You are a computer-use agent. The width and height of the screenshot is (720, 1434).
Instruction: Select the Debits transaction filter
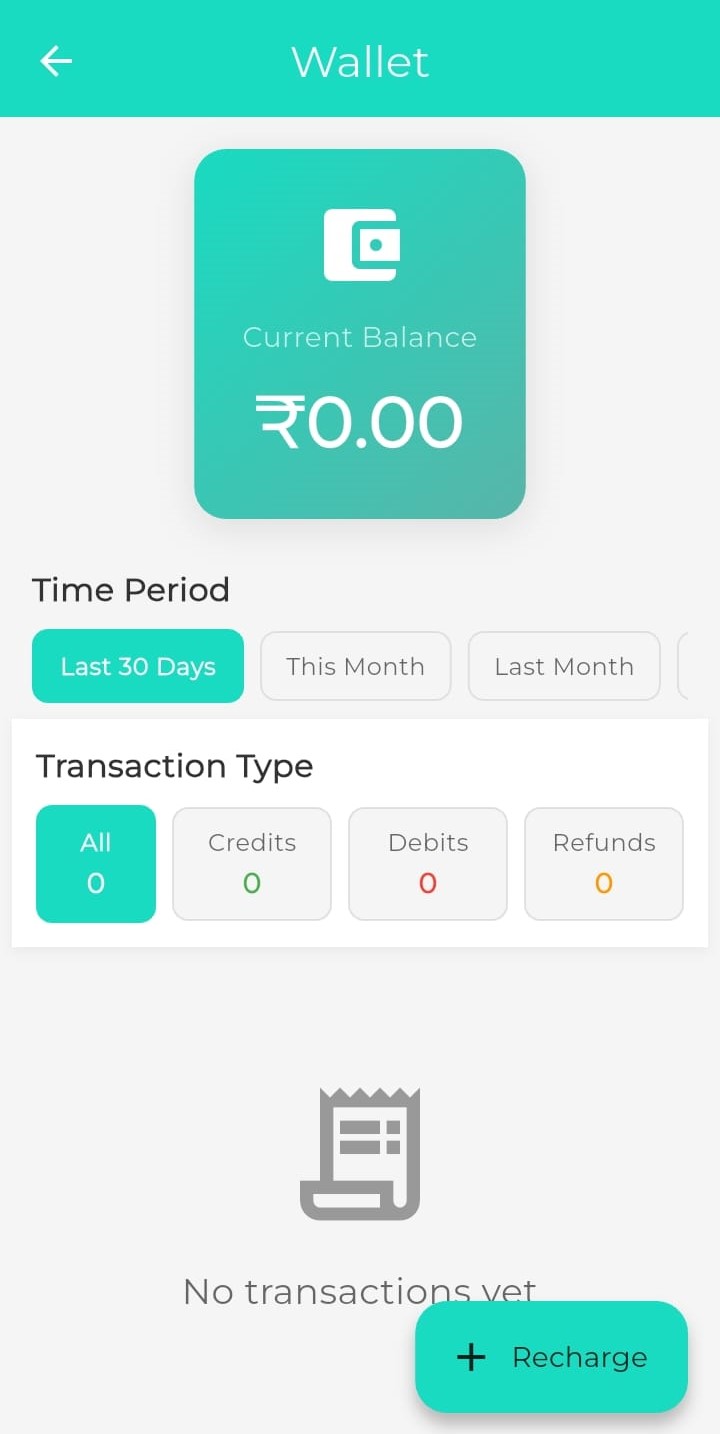427,863
